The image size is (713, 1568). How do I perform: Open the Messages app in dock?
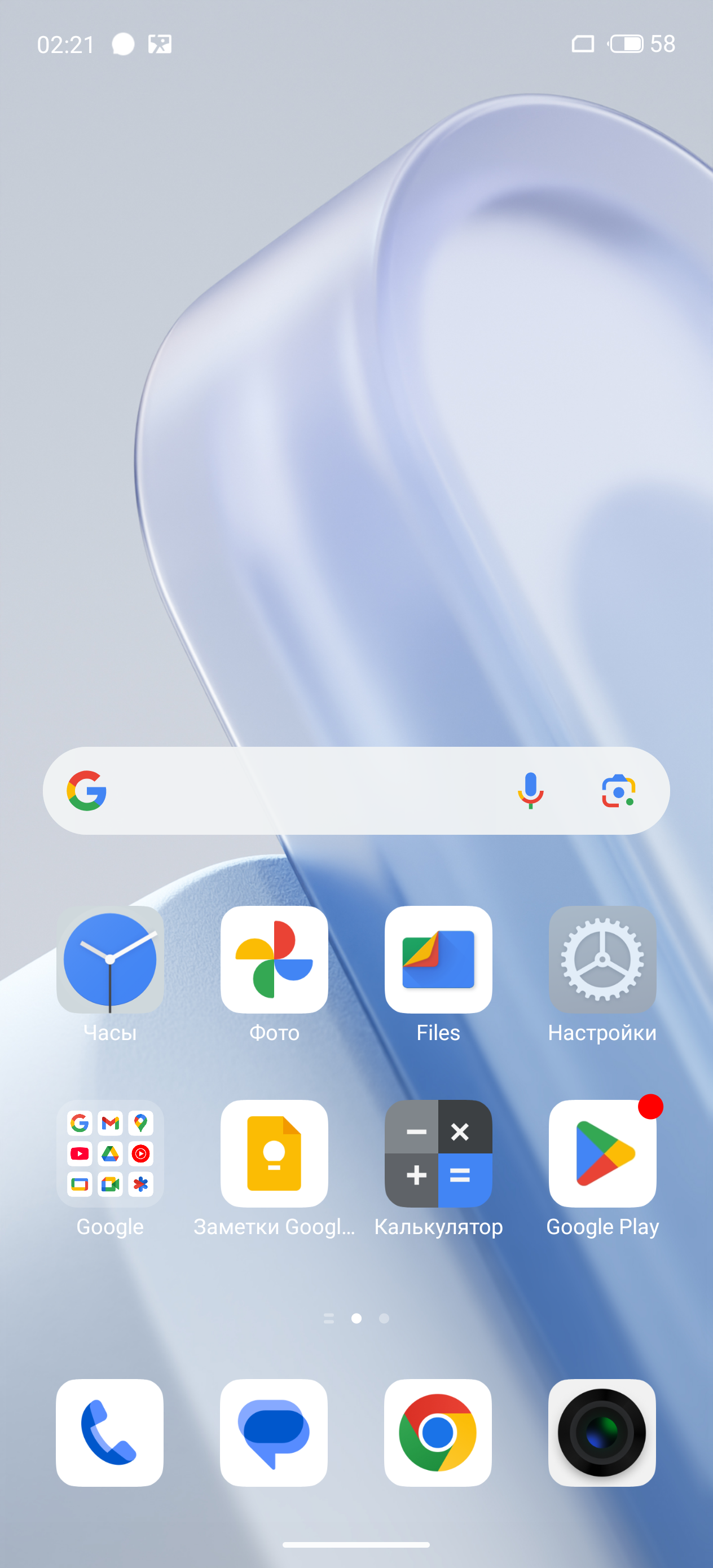tap(274, 1432)
